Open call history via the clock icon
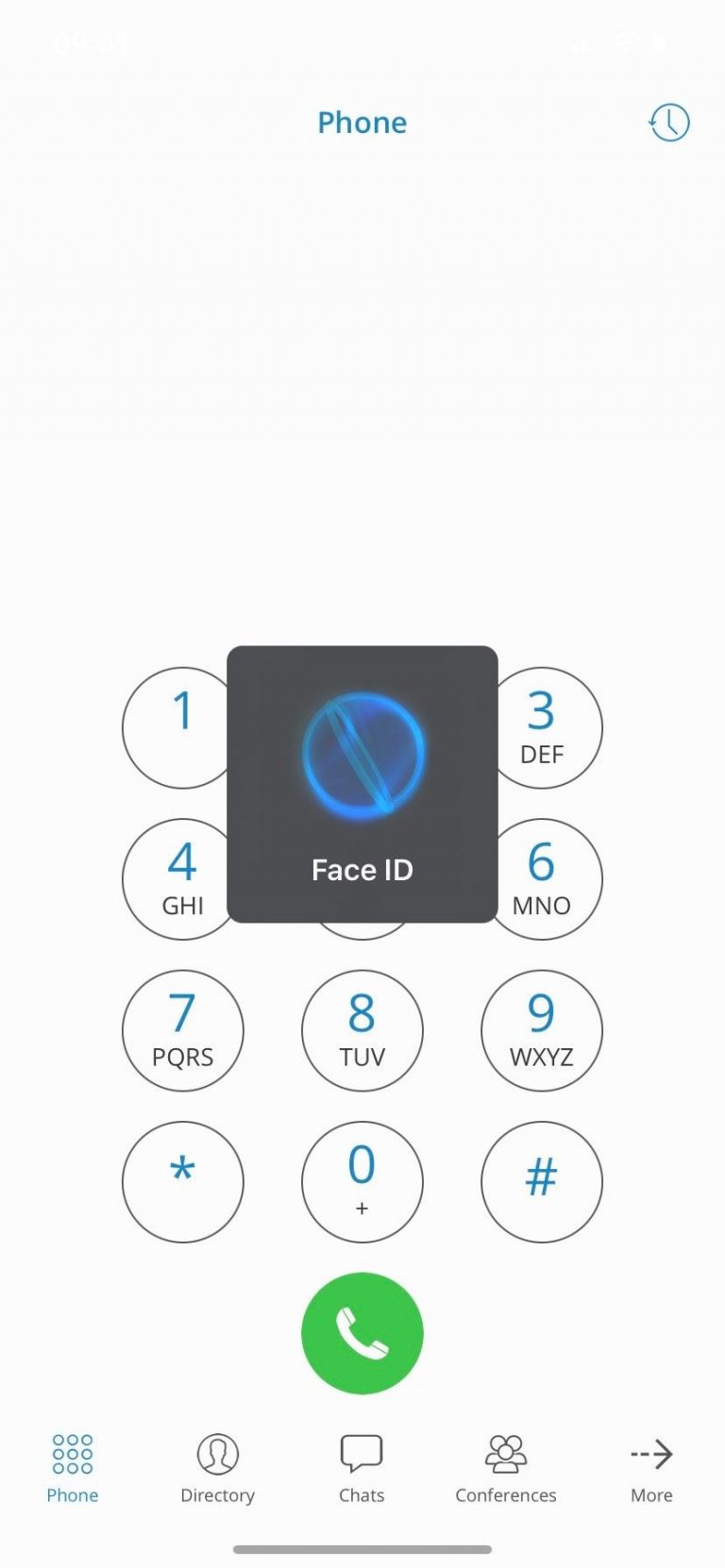Viewport: 725px width, 1568px height. (668, 123)
